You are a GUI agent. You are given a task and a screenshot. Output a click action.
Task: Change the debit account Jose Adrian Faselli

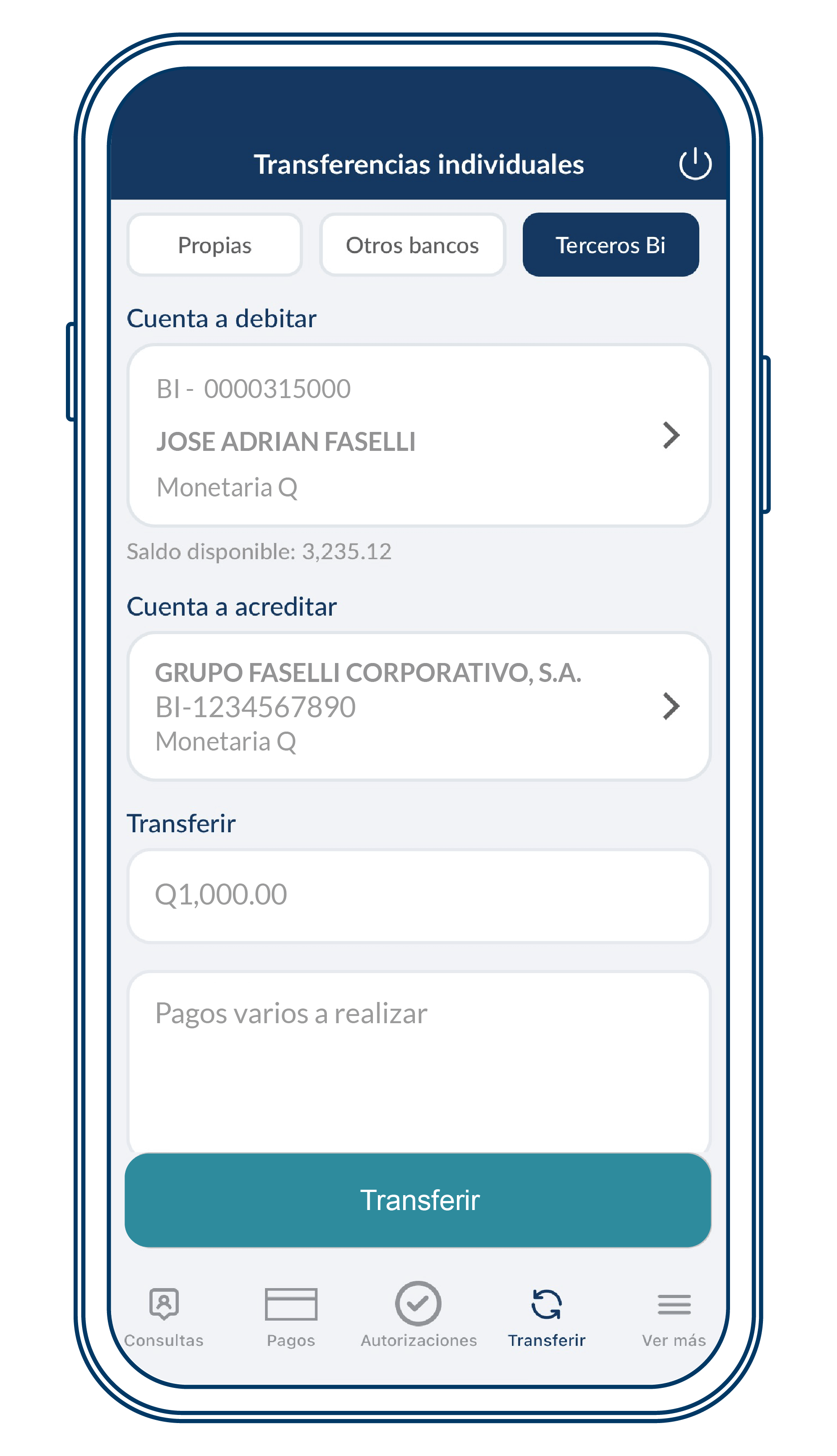tap(418, 436)
